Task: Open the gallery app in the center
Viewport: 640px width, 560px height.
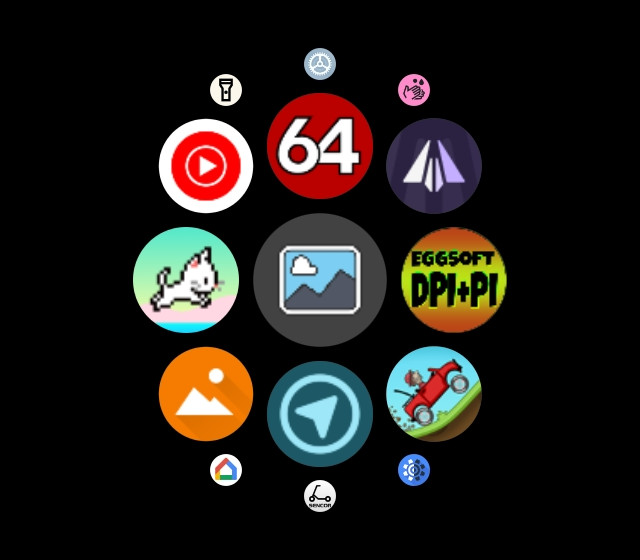Action: (320, 280)
